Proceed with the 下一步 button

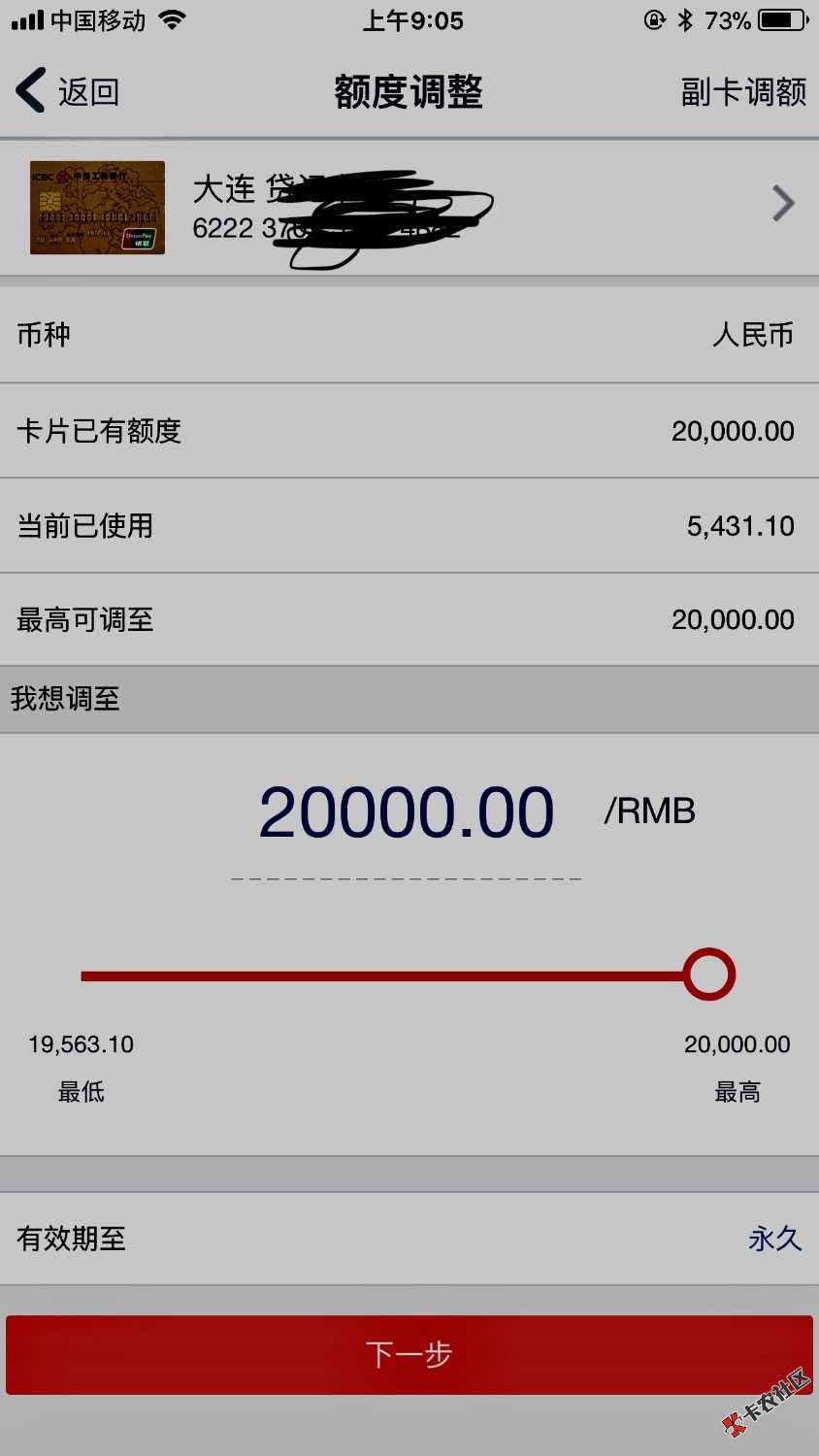click(x=409, y=1355)
